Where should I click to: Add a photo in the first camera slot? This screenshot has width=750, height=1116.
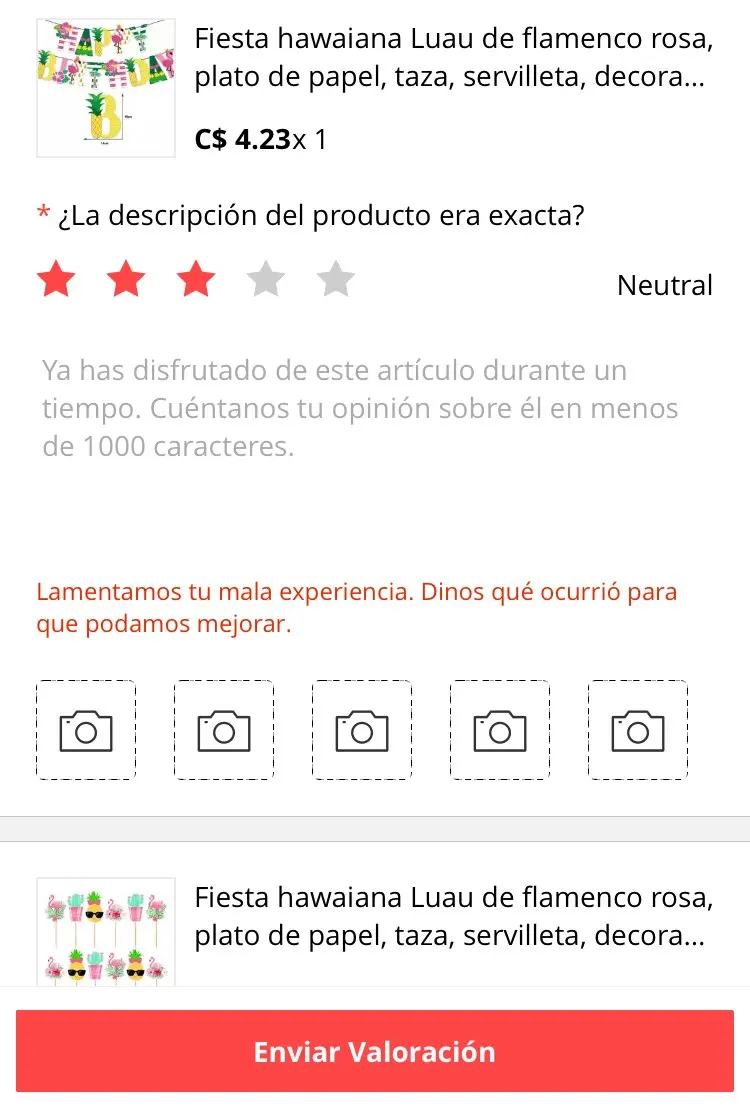click(86, 730)
